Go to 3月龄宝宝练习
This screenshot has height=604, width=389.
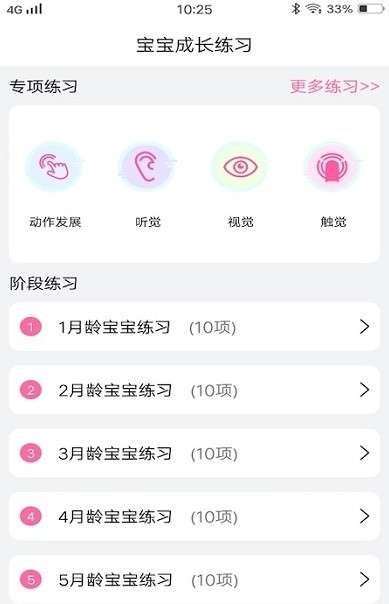pyautogui.click(x=194, y=453)
